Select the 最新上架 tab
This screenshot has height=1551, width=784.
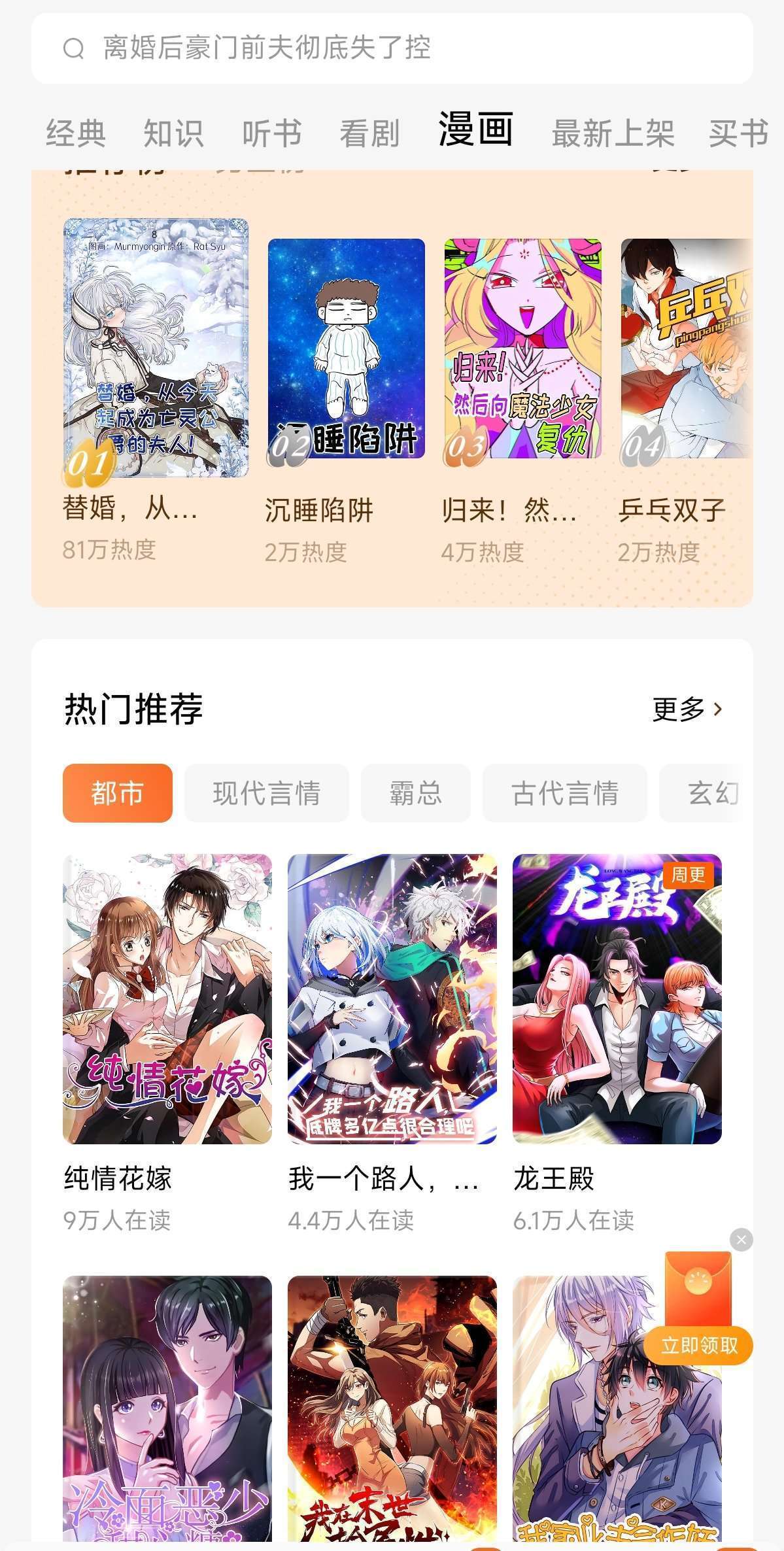(x=613, y=133)
